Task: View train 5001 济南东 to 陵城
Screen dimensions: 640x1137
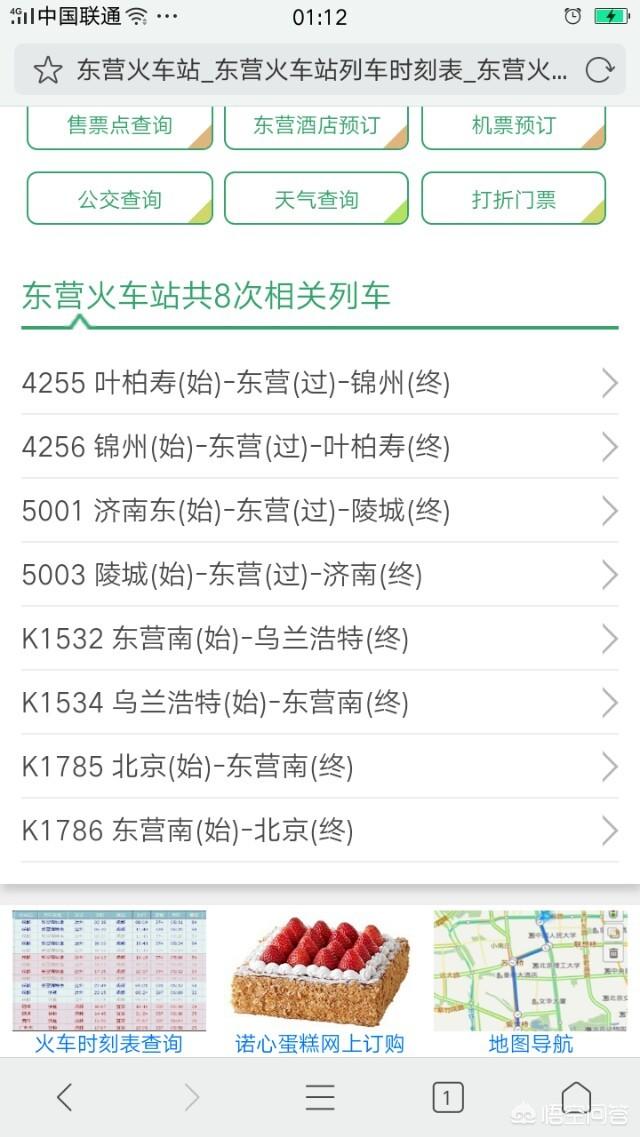Action: coord(320,511)
